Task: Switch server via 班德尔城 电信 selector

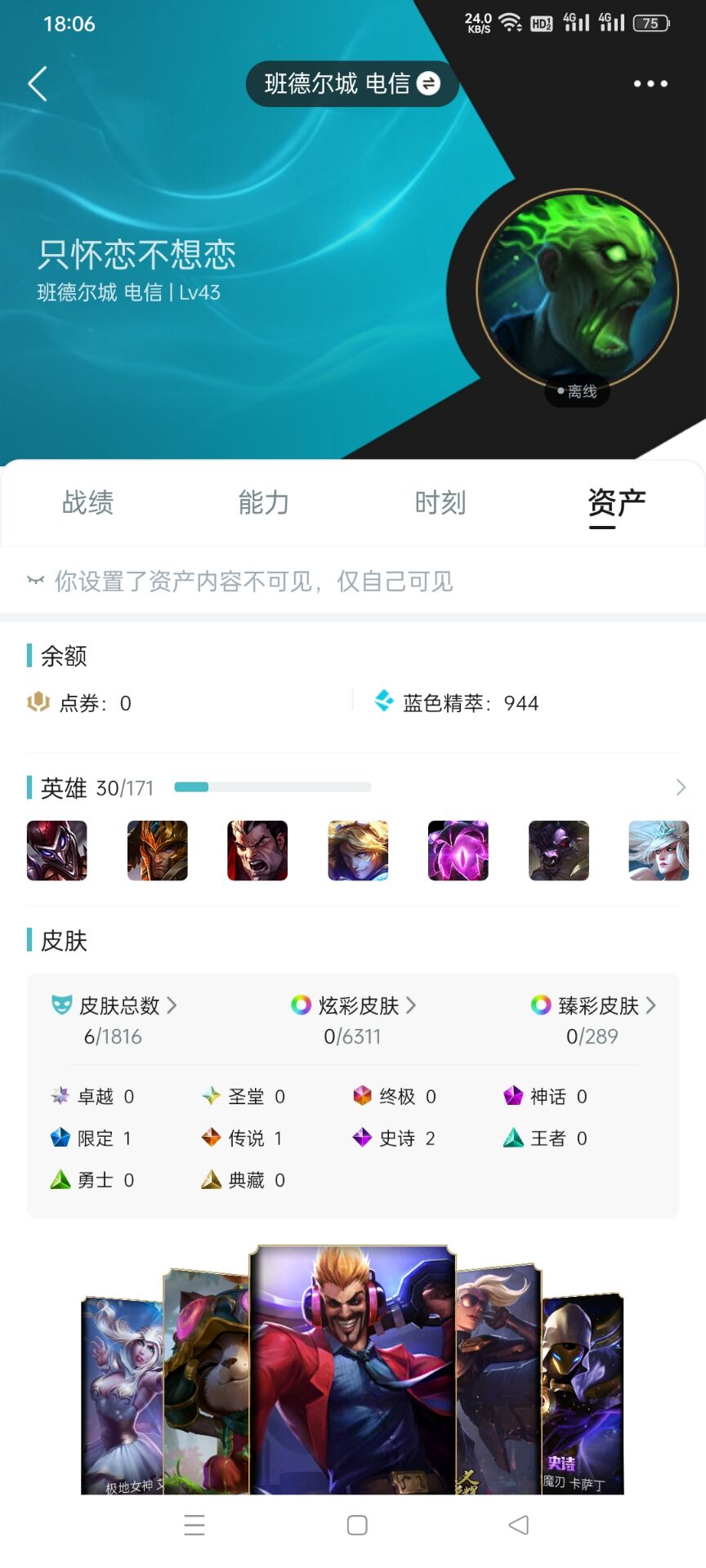Action: [352, 83]
